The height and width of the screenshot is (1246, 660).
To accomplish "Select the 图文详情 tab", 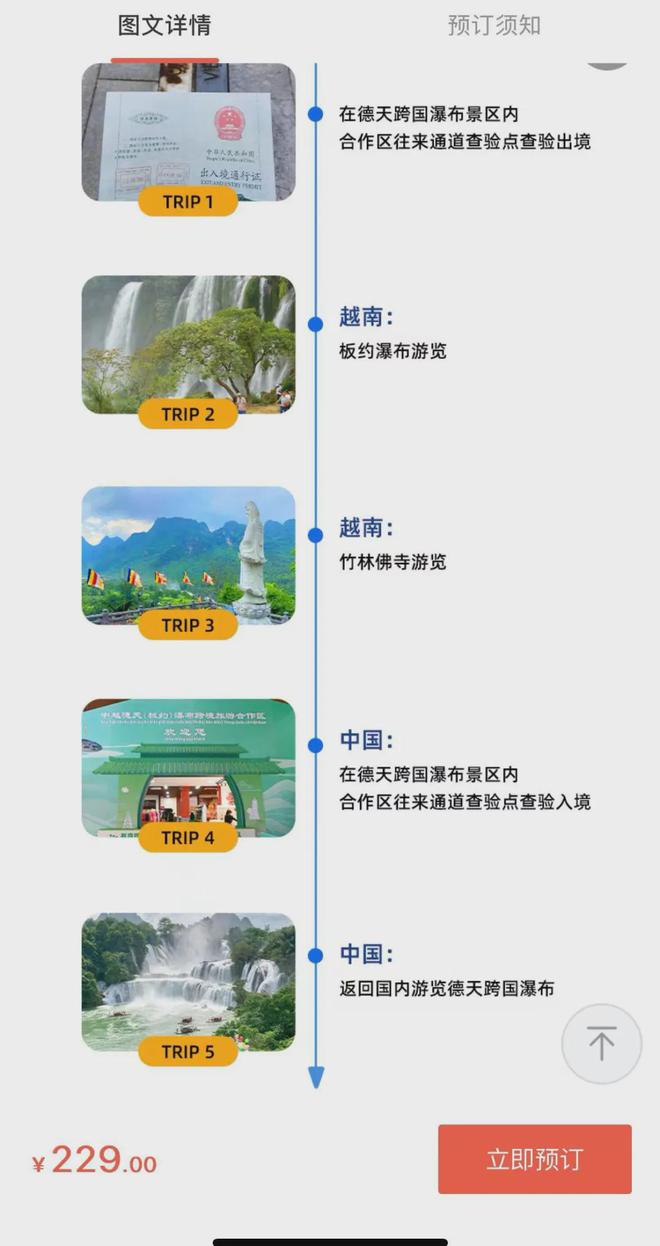I will [164, 26].
